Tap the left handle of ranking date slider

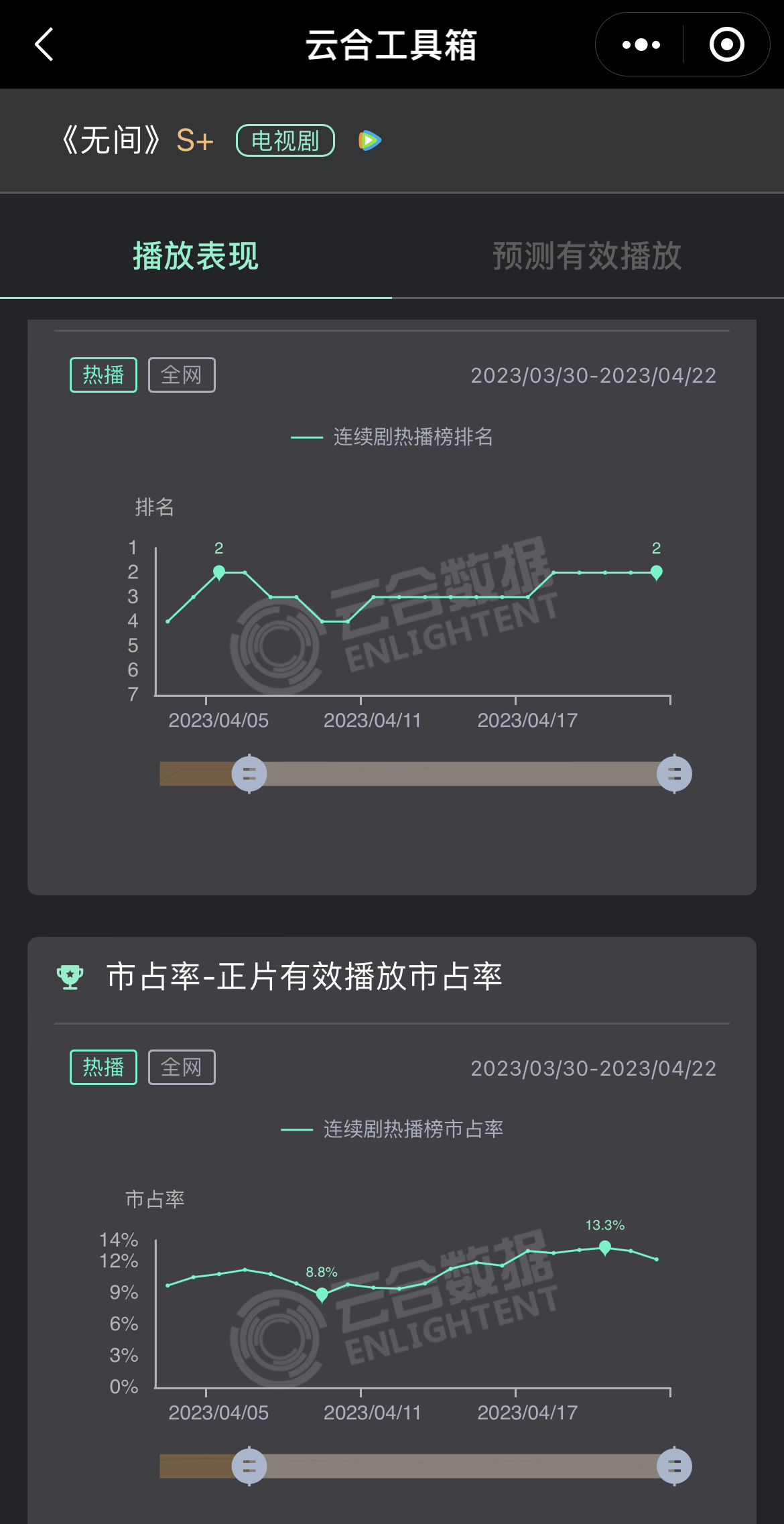click(249, 774)
